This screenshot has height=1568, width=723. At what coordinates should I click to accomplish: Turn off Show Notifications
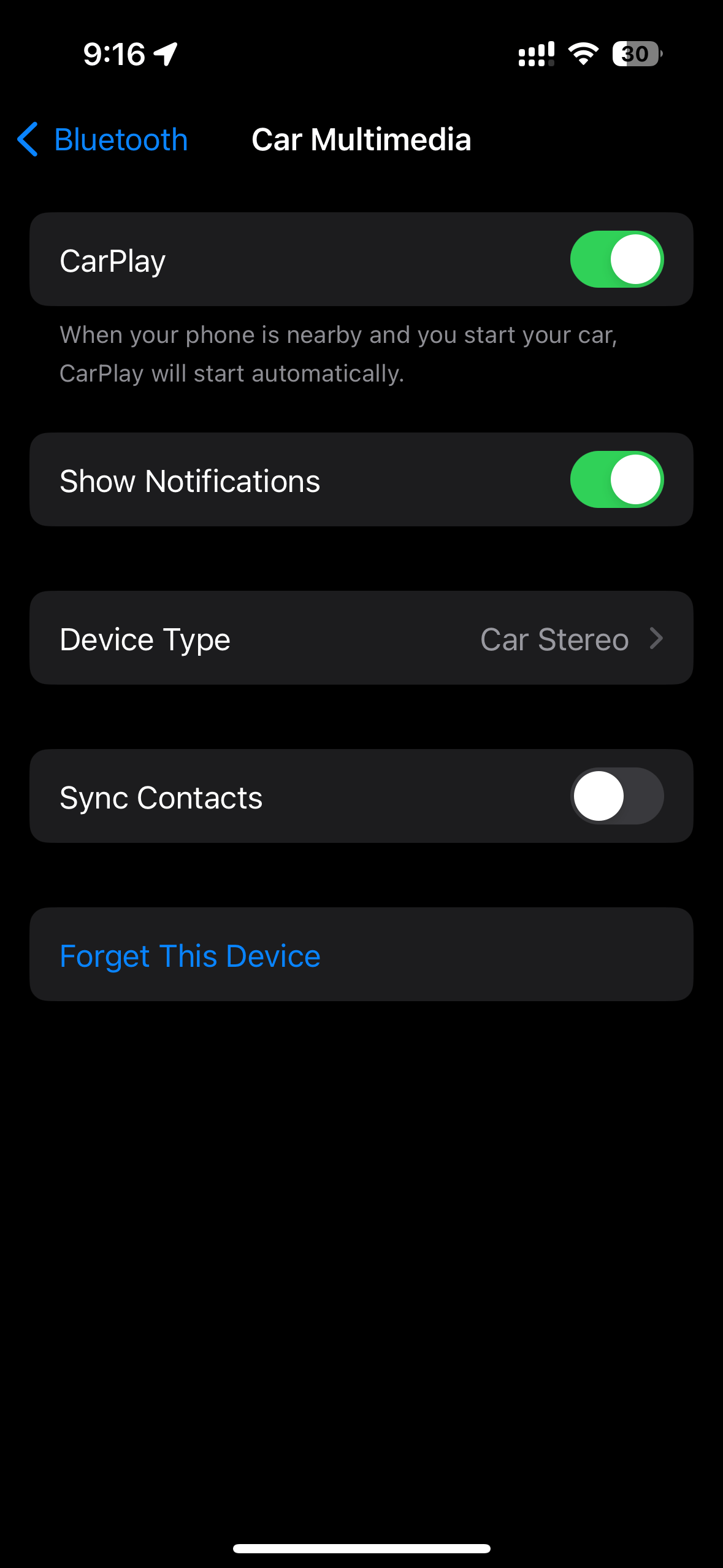click(616, 479)
